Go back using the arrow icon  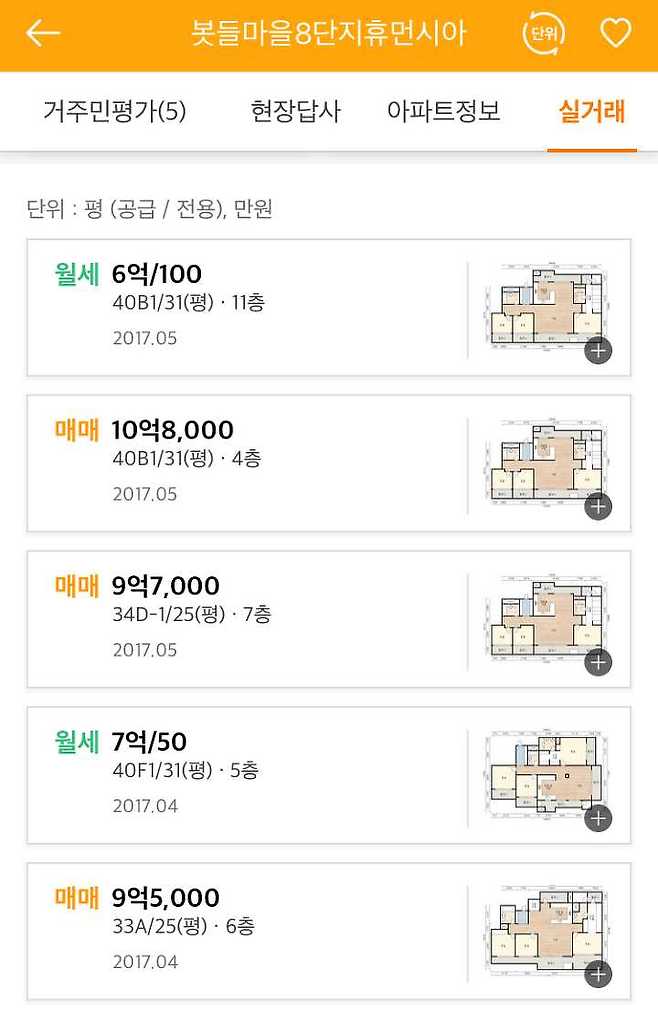pyautogui.click(x=43, y=34)
